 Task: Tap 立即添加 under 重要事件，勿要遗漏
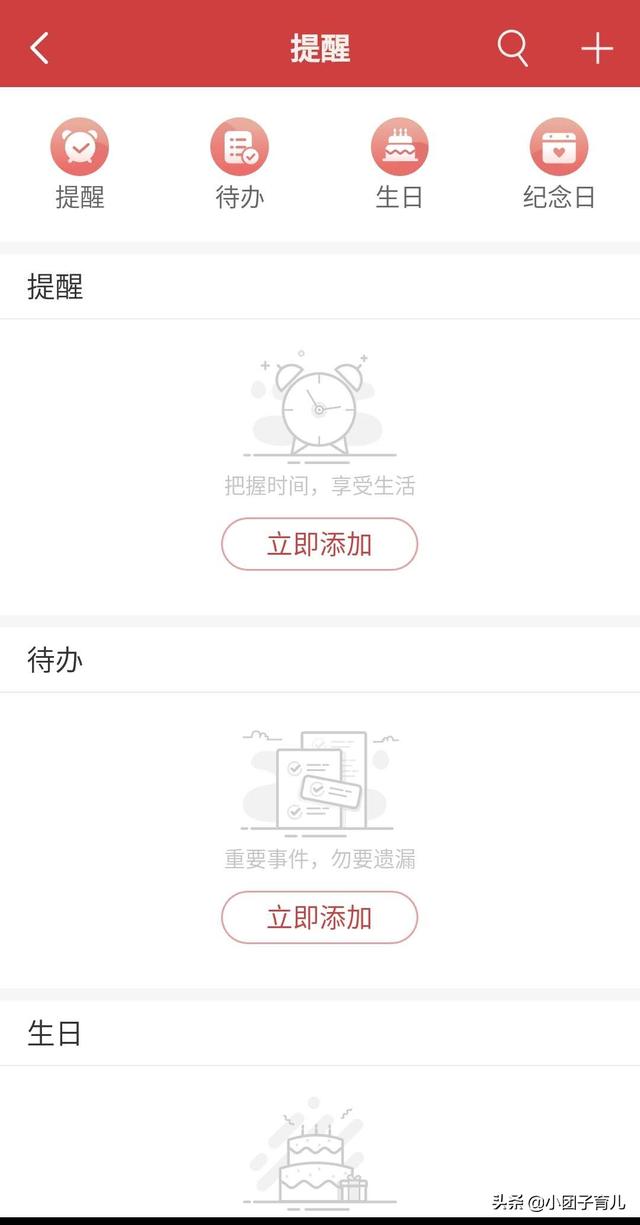click(319, 917)
